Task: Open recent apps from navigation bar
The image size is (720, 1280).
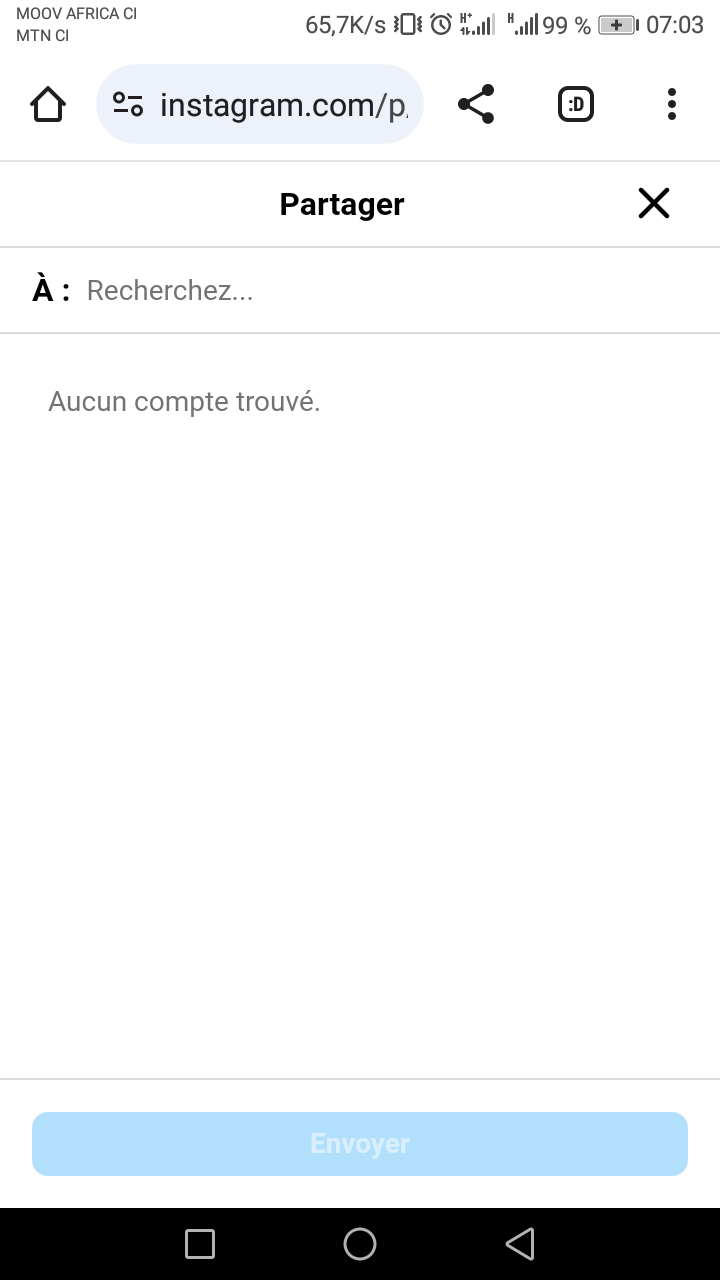Action: pyautogui.click(x=200, y=1244)
